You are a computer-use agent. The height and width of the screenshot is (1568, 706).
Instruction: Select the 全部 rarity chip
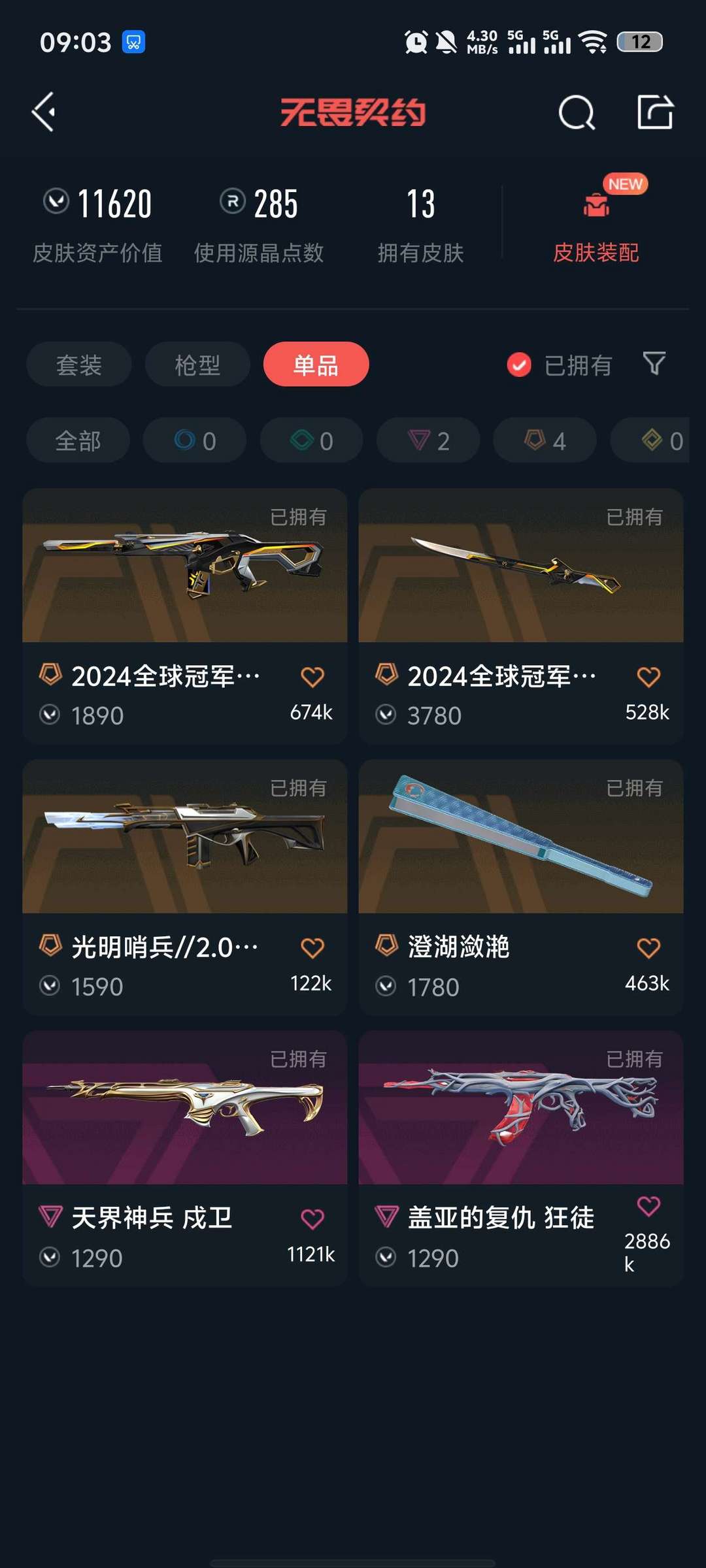click(78, 440)
